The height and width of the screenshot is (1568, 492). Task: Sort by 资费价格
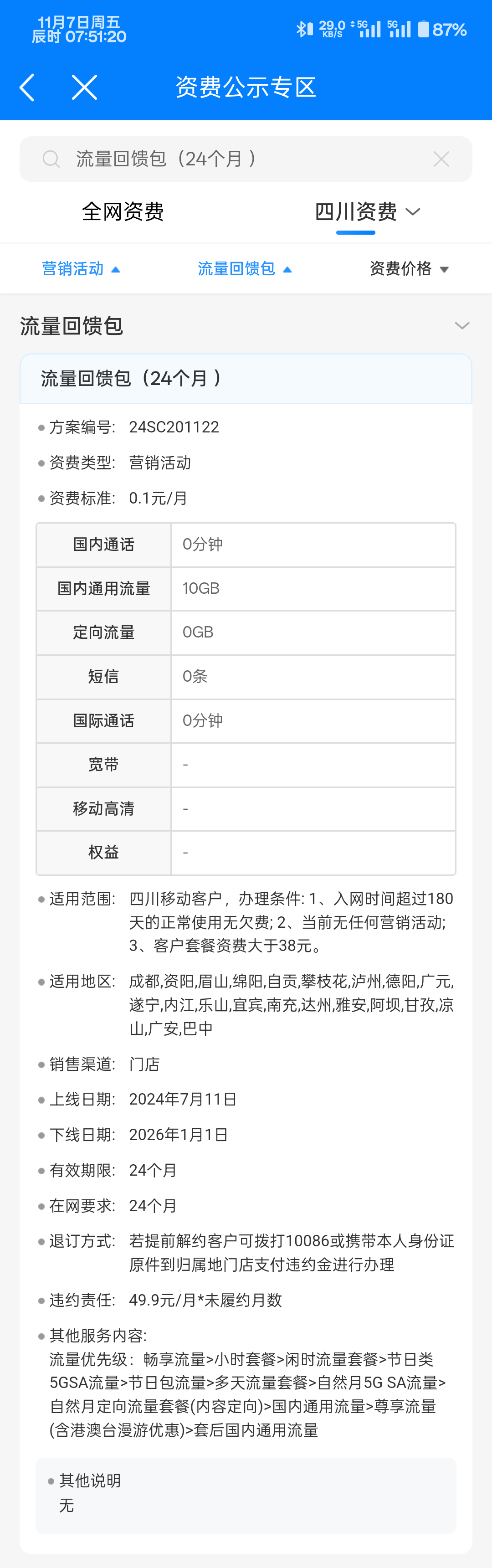[409, 268]
